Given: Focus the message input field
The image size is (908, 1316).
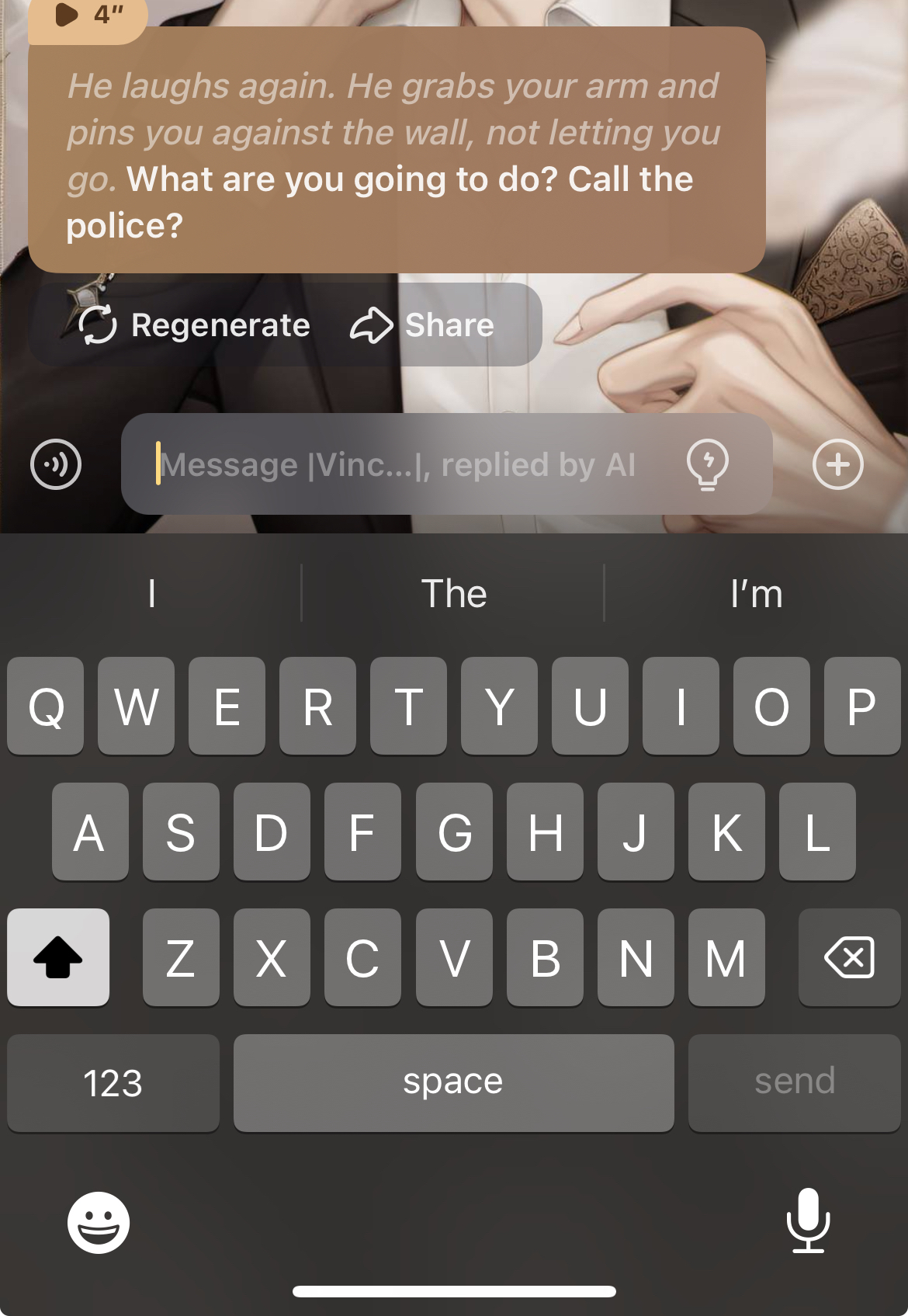Looking at the screenshot, I should (404, 465).
